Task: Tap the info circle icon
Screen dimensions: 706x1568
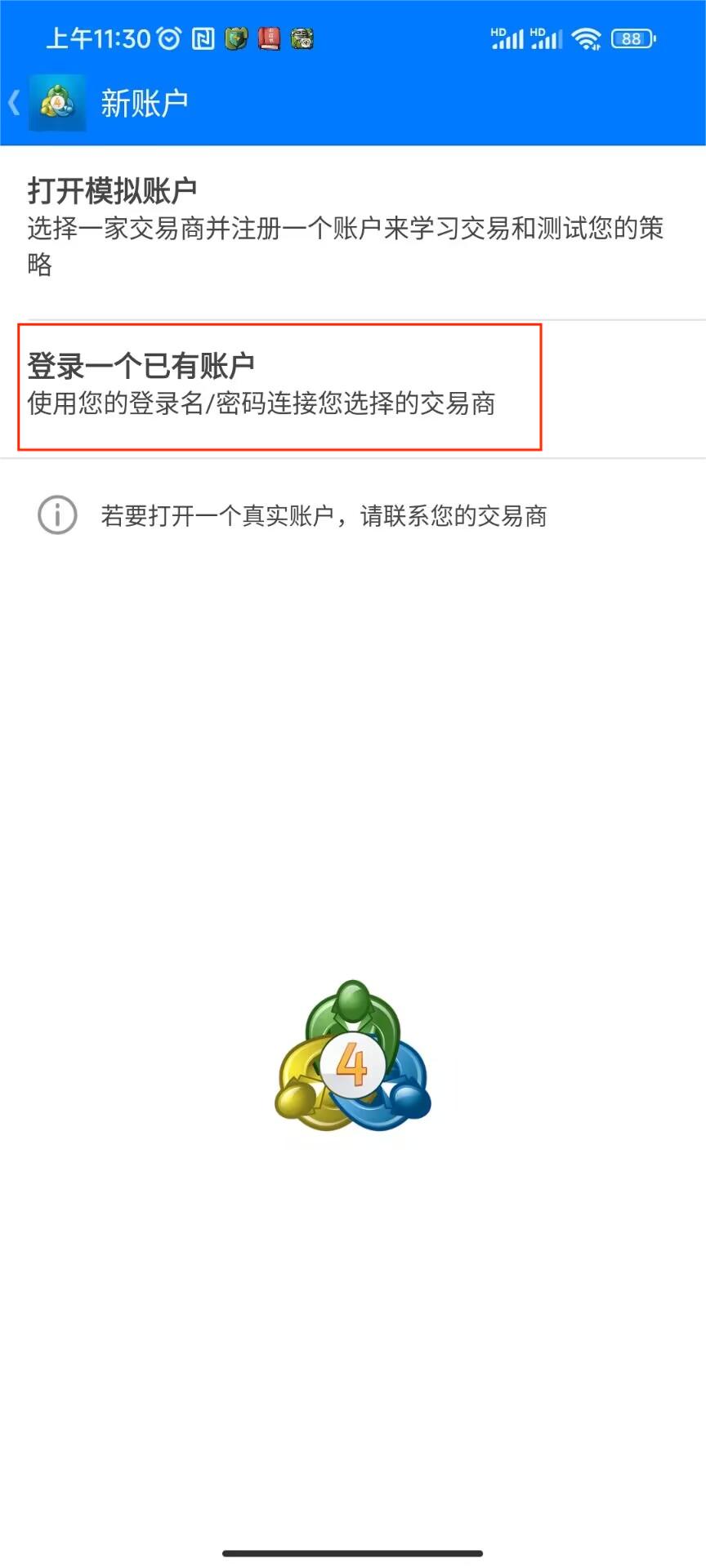Action: tap(56, 516)
